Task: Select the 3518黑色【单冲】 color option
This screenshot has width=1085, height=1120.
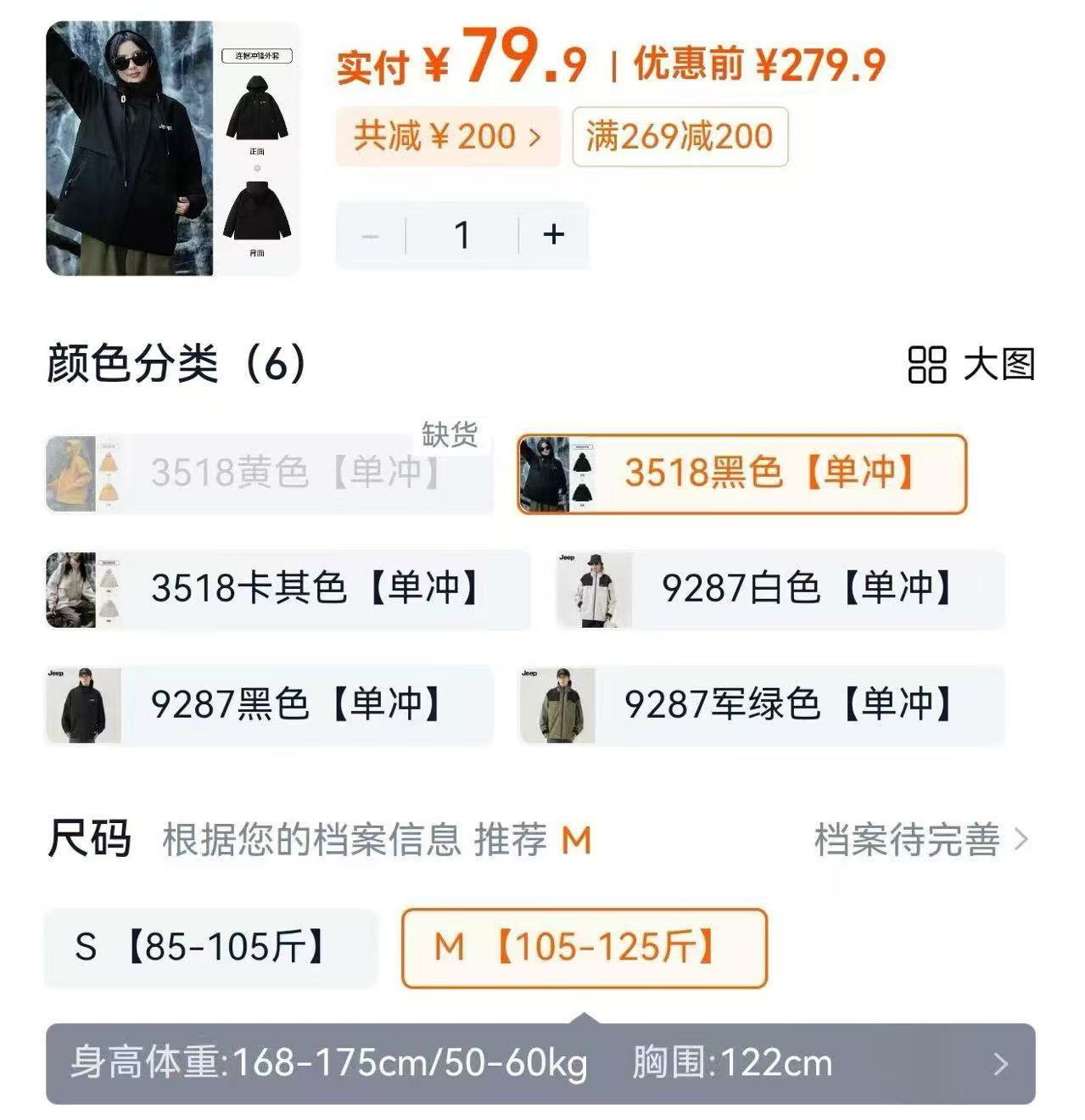Action: (x=741, y=473)
